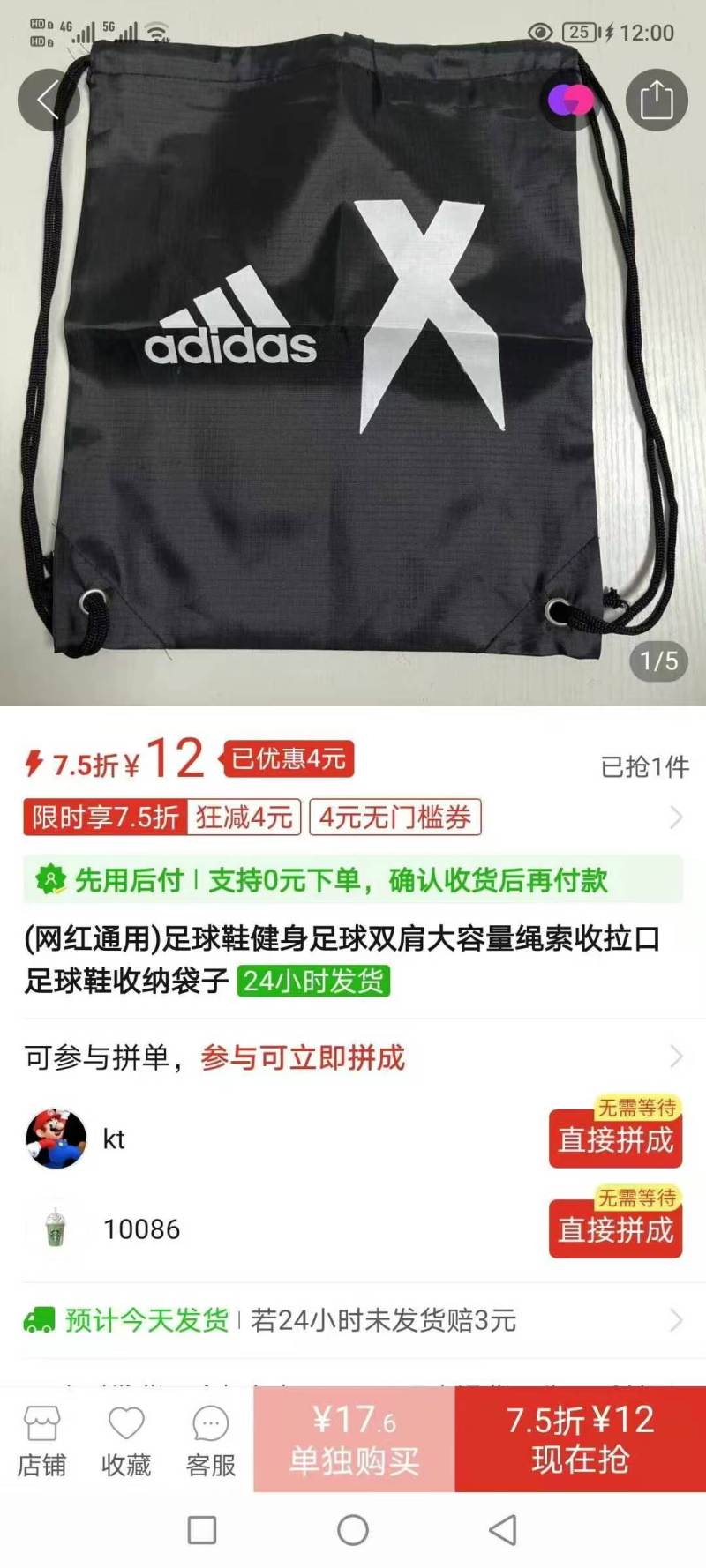Tap 现在抢 to buy at ¥12
This screenshot has width=706, height=1568.
pyautogui.click(x=581, y=1439)
